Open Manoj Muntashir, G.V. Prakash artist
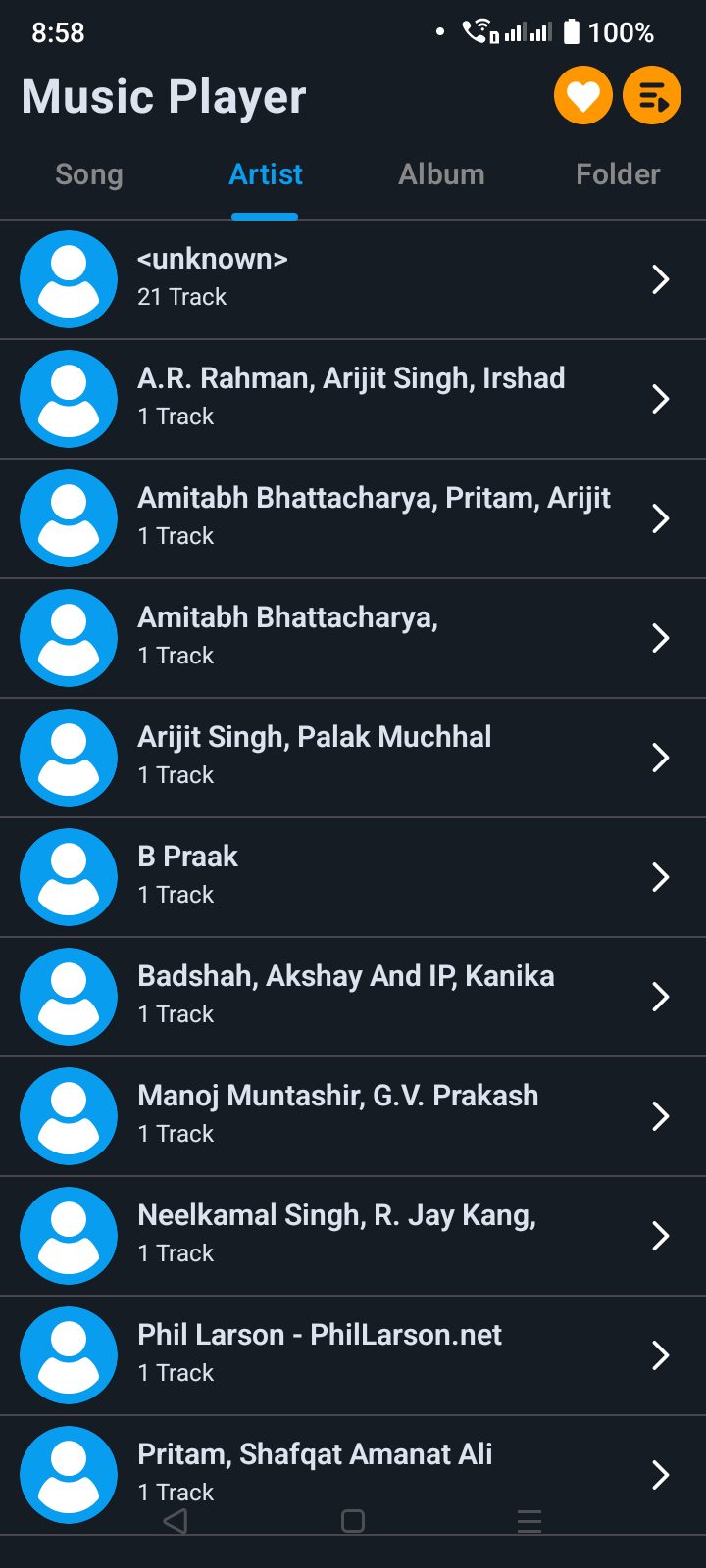This screenshot has width=706, height=1568. point(353,1116)
